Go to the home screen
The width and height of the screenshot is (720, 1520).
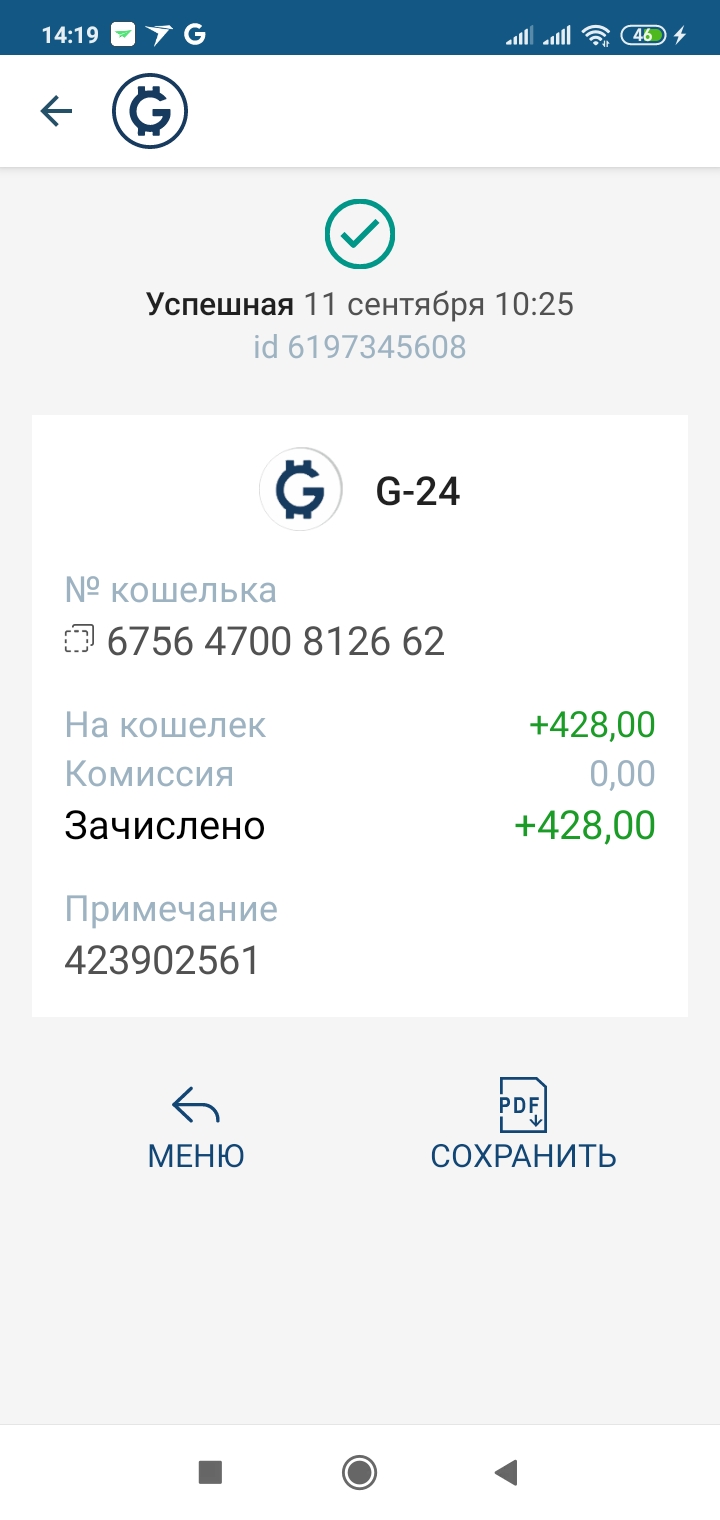click(x=359, y=1472)
